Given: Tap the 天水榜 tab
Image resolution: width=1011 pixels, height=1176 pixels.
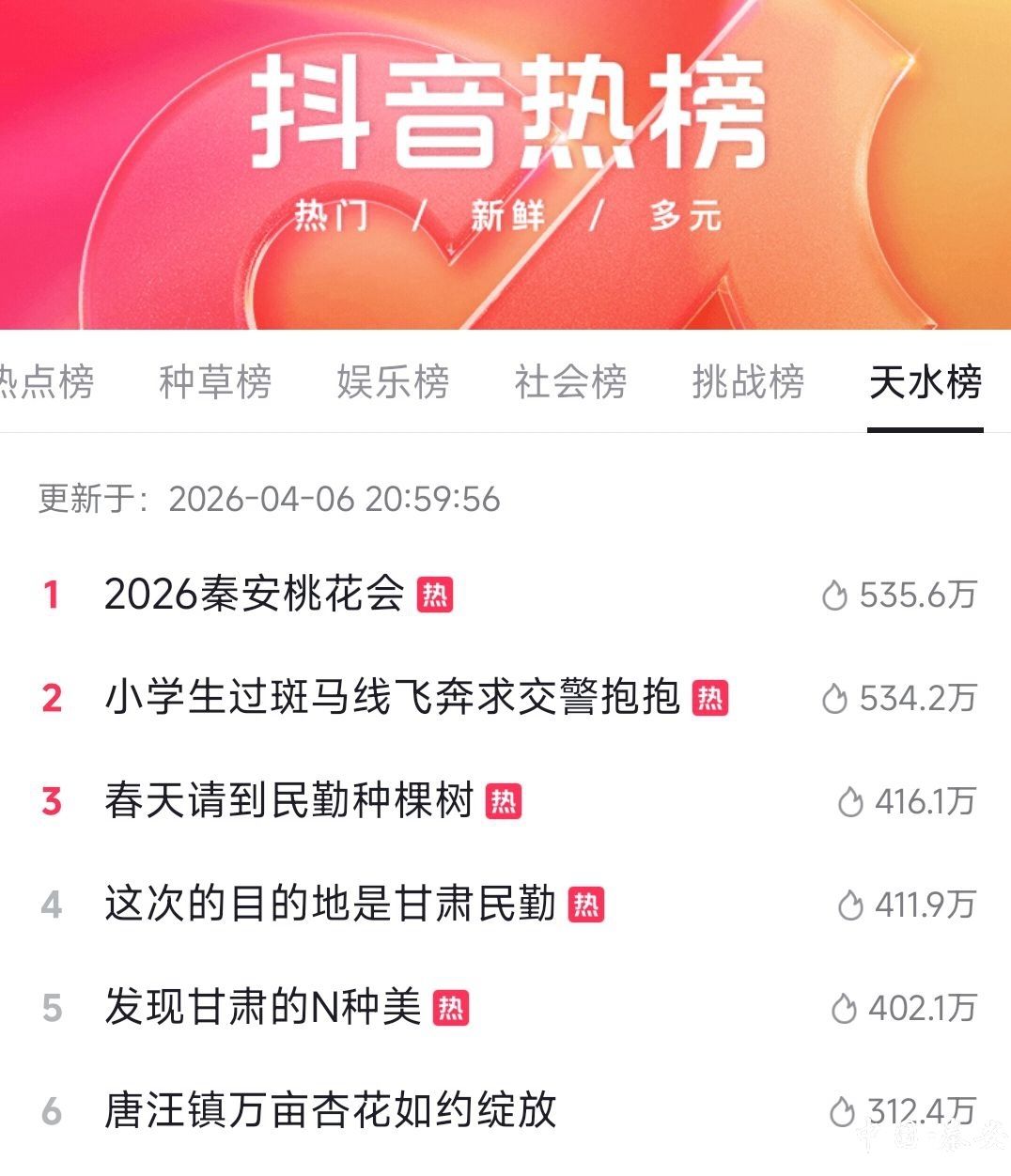Looking at the screenshot, I should (925, 382).
